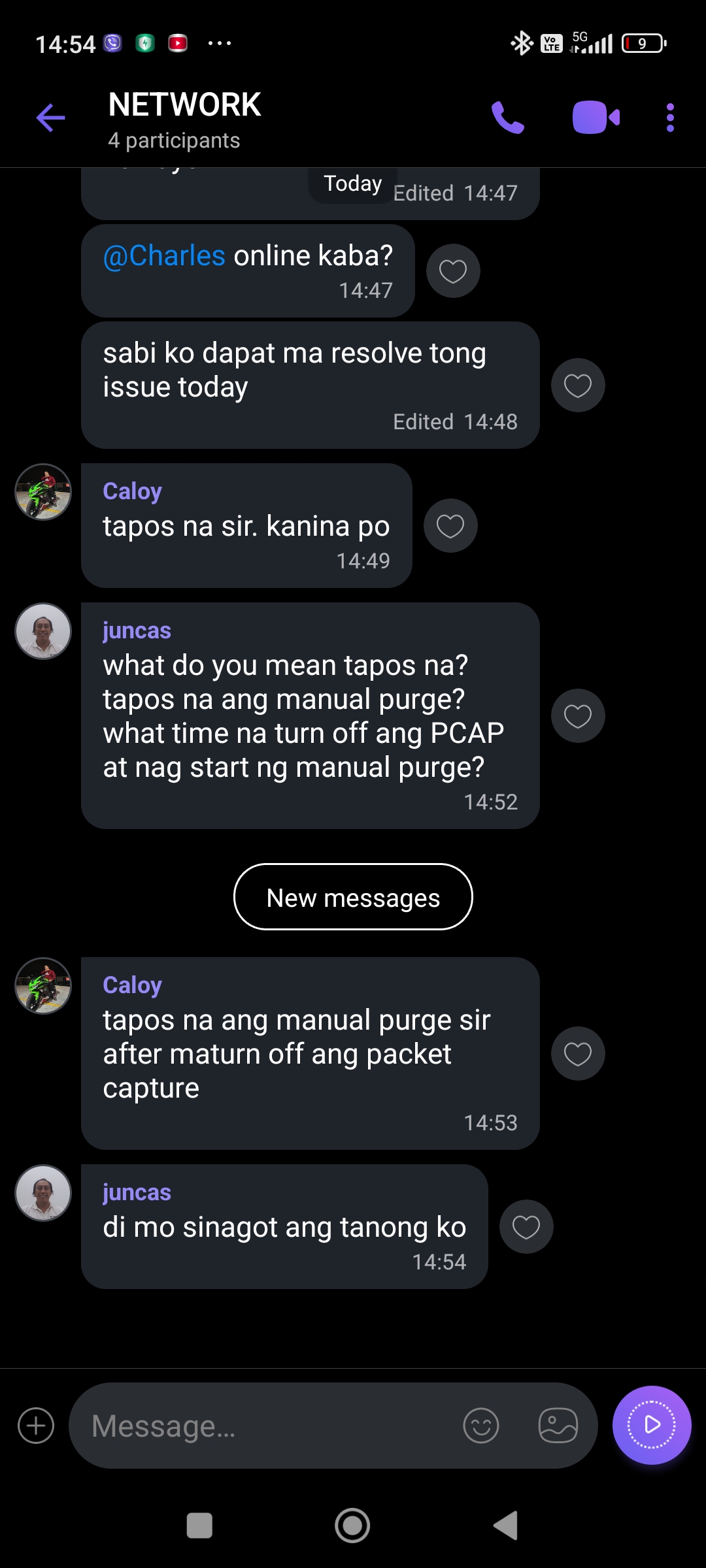Image resolution: width=706 pixels, height=1568 pixels.
Task: Open the three-dot overflow menu
Action: click(670, 118)
